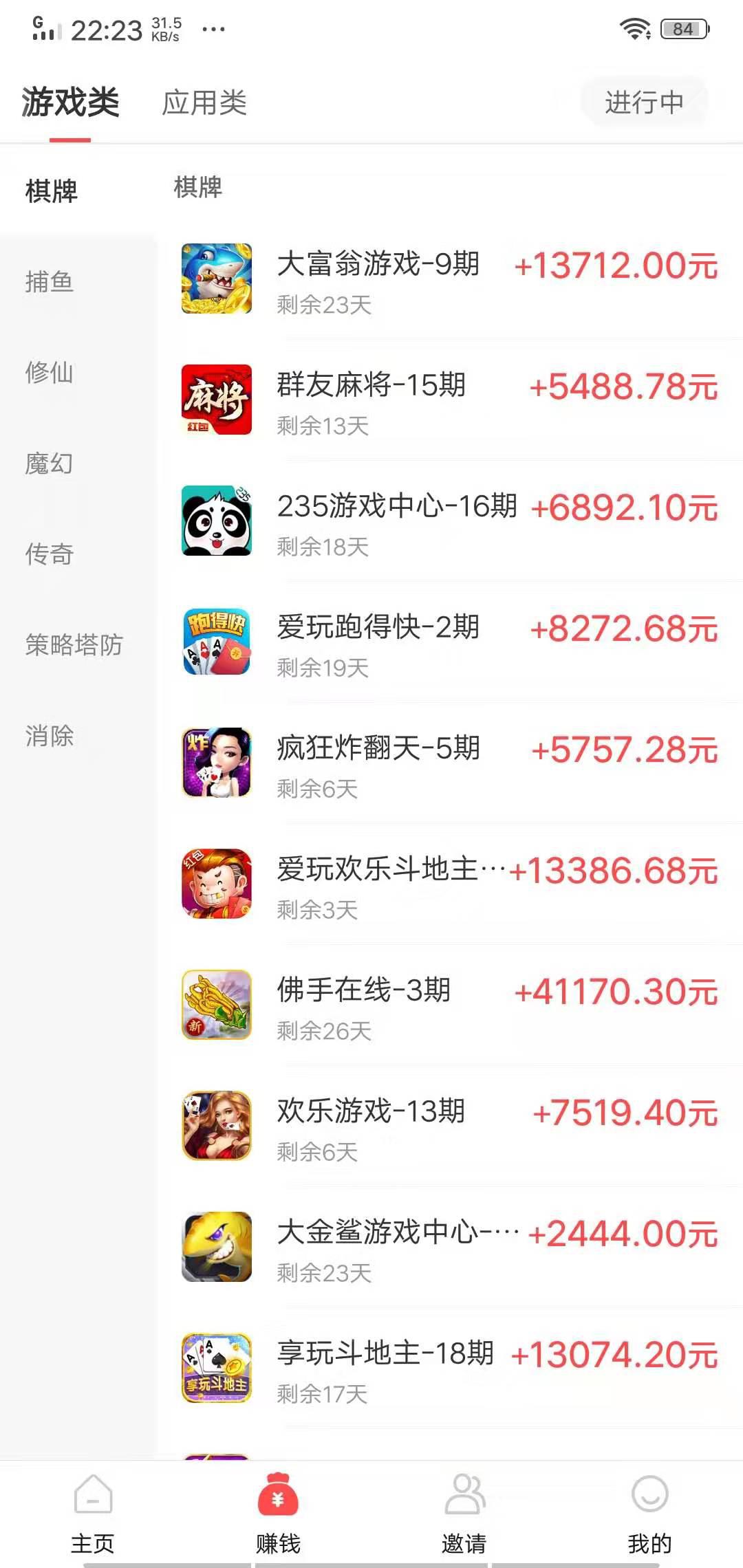Switch to the 应用类 tab
This screenshot has width=743, height=1568.
point(206,102)
